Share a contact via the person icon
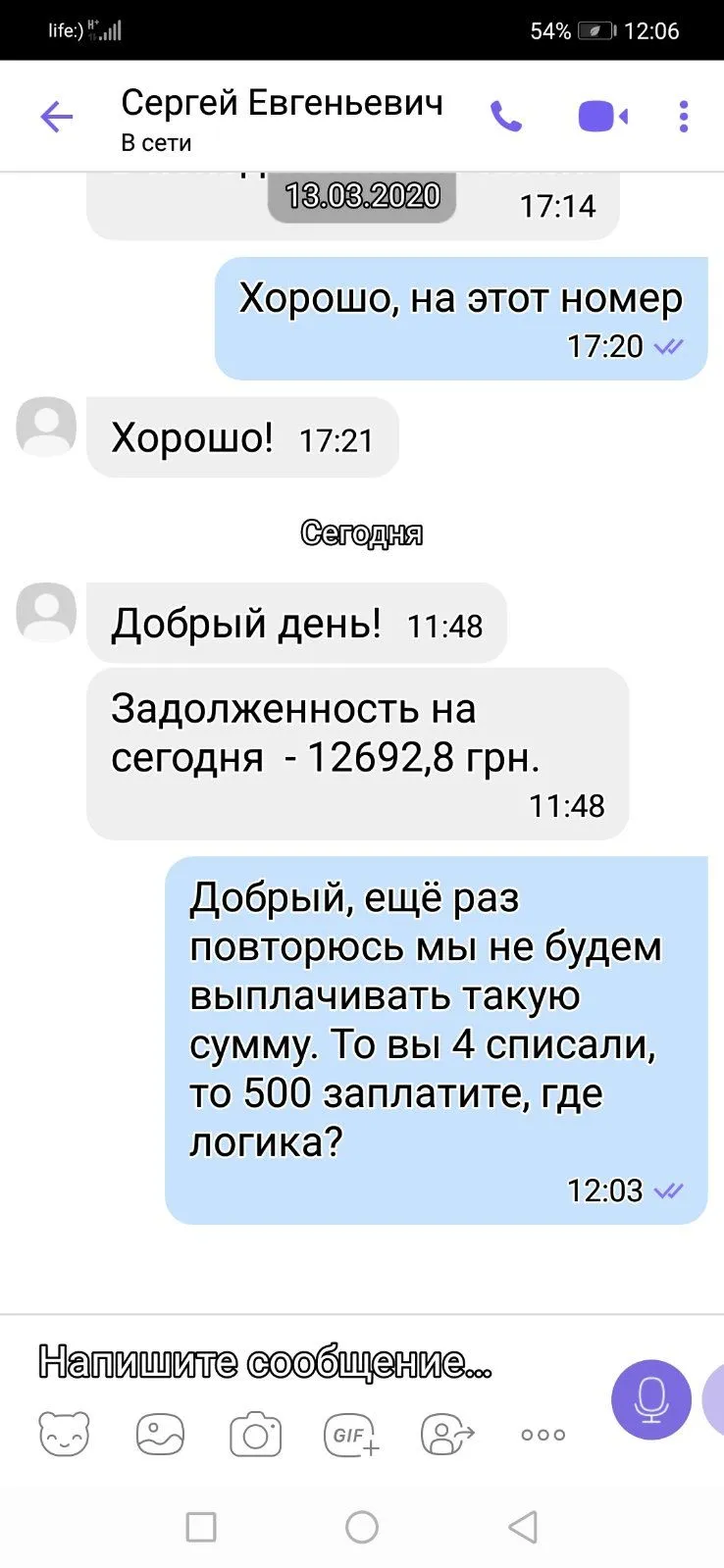The height and width of the screenshot is (1568, 724). [447, 1435]
